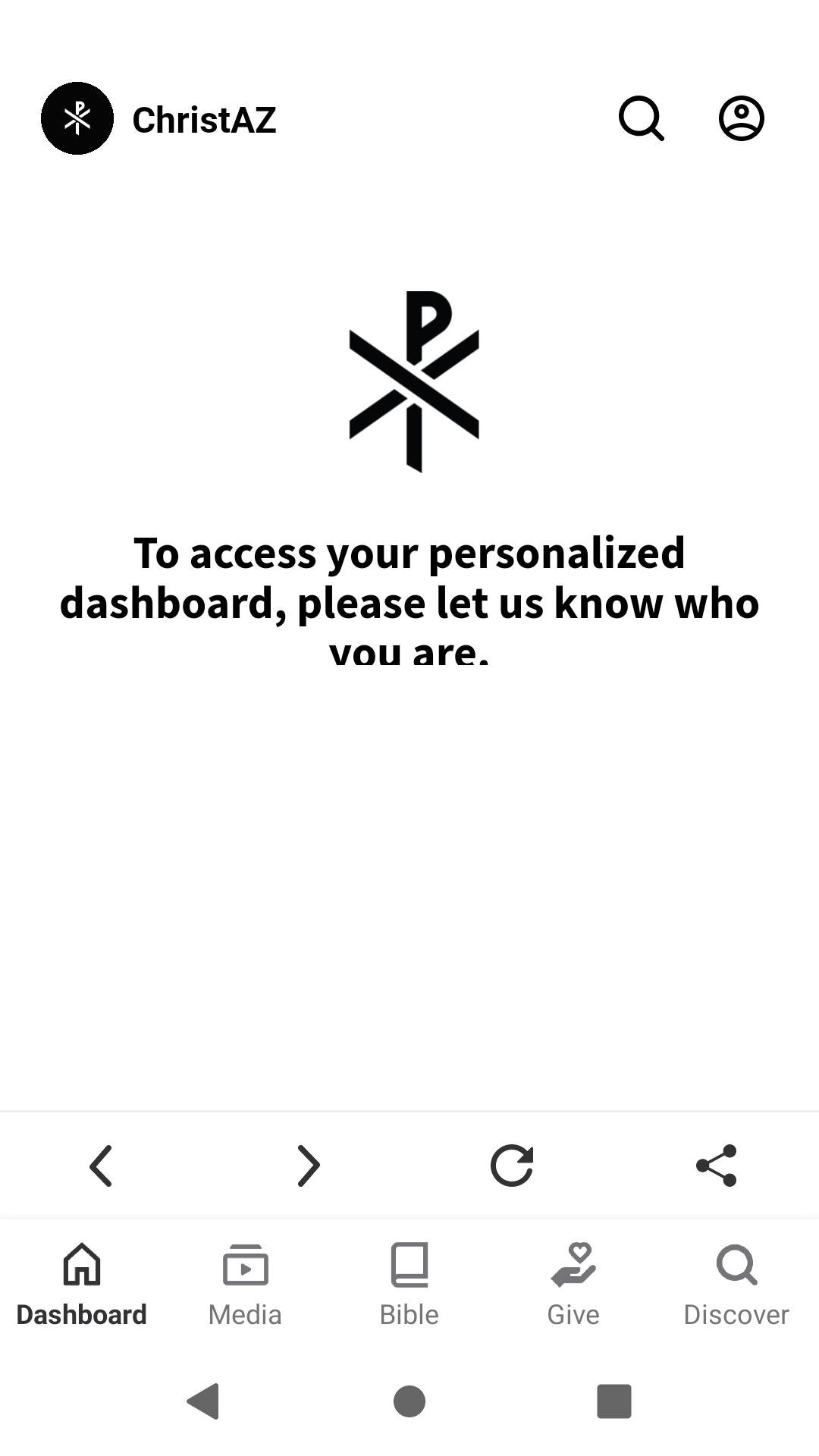Image resolution: width=819 pixels, height=1456 pixels.
Task: Tap the ChristAZ logo in the header
Action: (77, 118)
